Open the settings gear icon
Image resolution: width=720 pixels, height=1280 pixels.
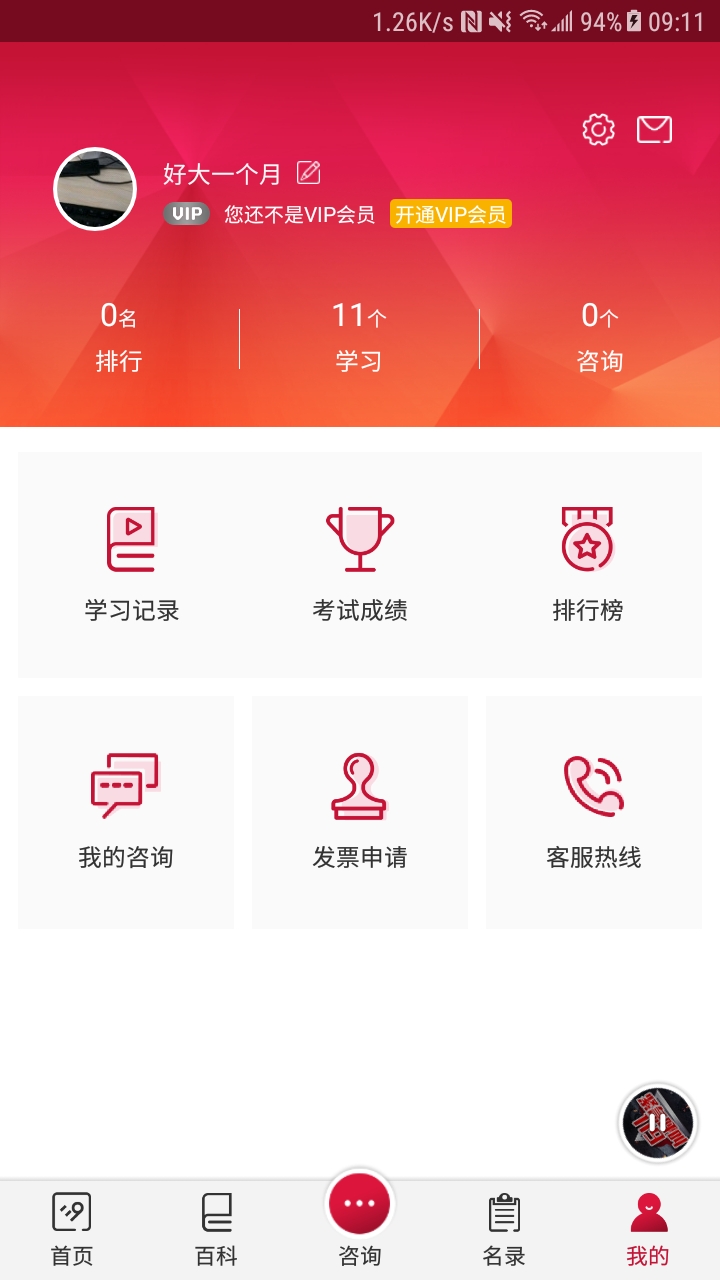coord(597,129)
